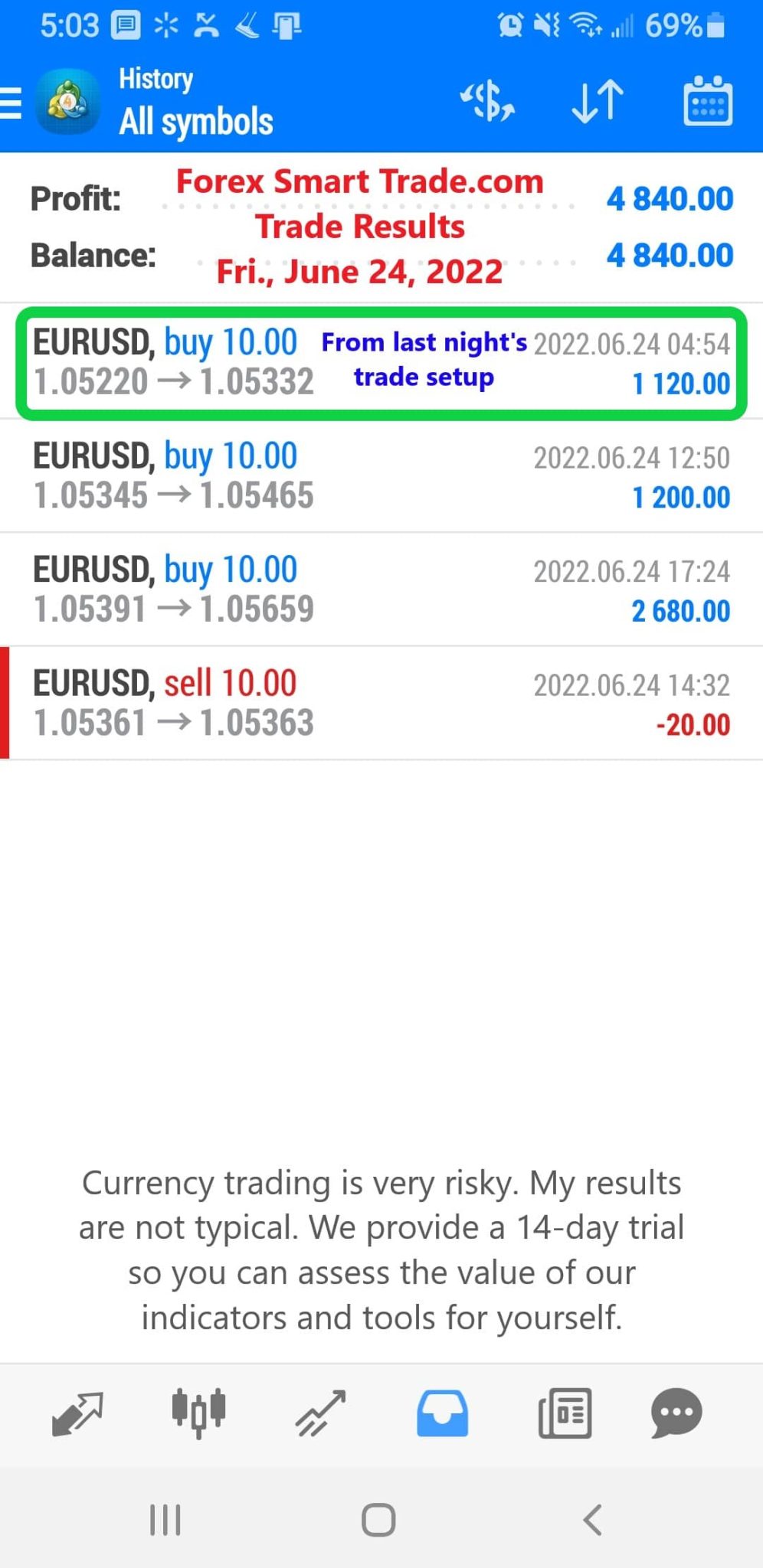
Task: Go back using system back button
Action: click(x=592, y=1520)
